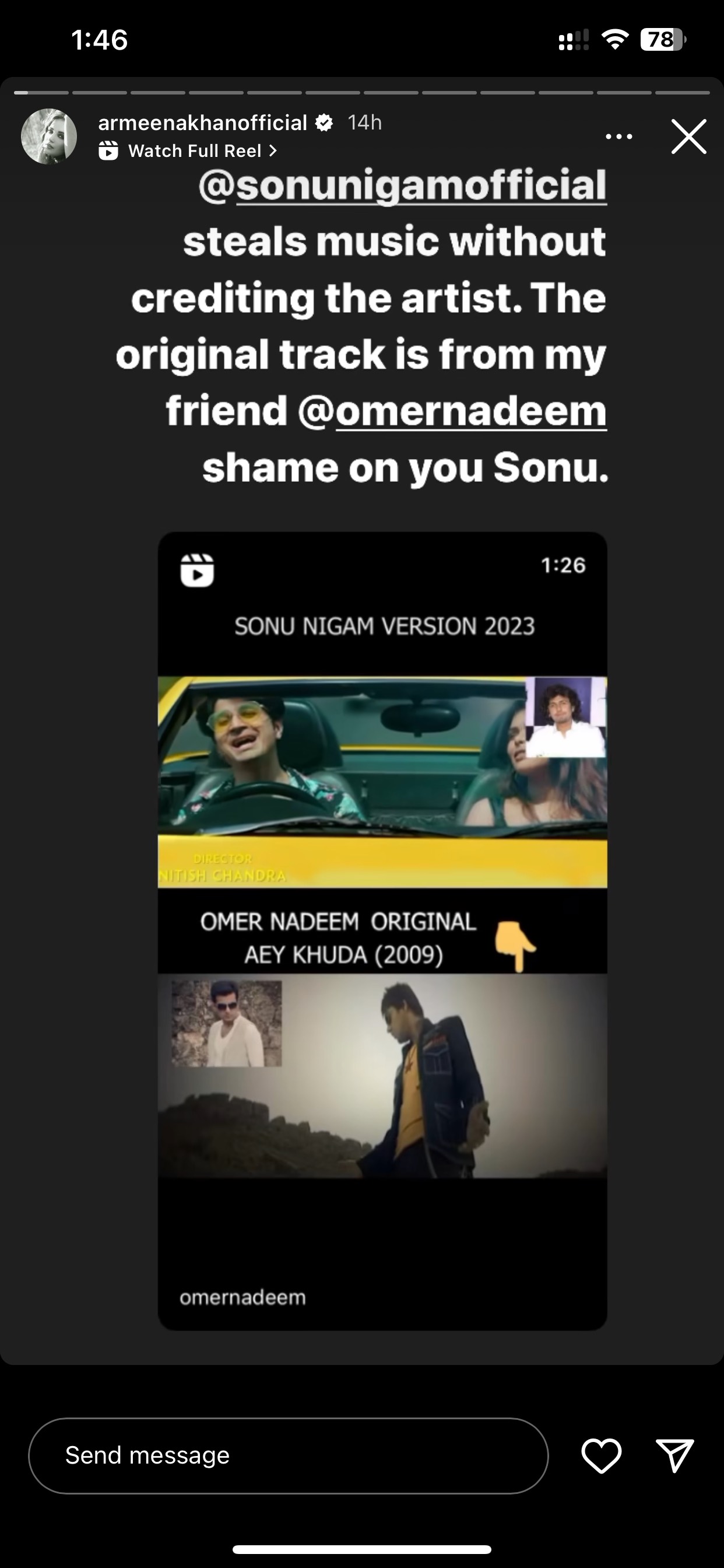Open armeenakhanofficial's profile picture
The height and width of the screenshot is (1568, 724).
48,136
